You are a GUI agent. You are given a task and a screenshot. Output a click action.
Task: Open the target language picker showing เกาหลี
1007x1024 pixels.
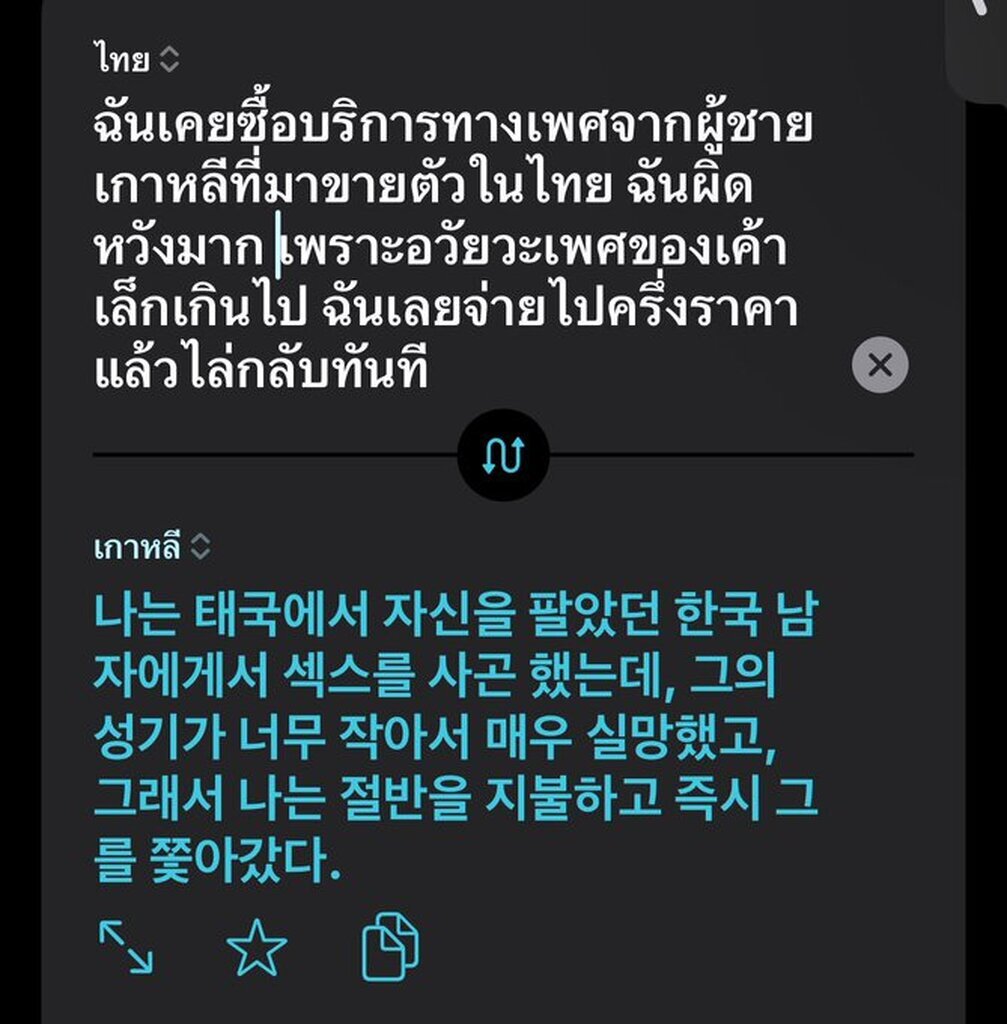(x=152, y=547)
